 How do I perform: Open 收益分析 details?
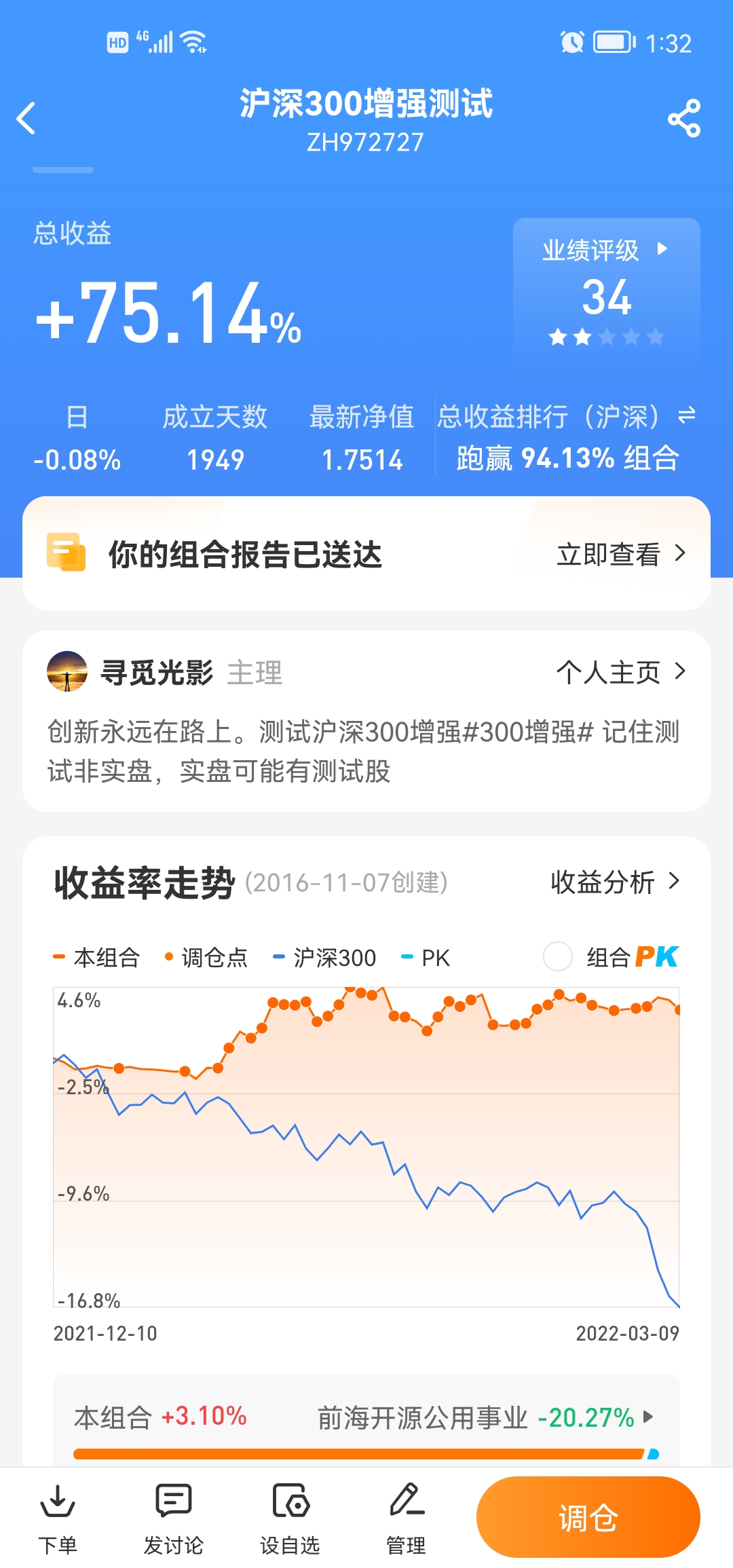coord(614,882)
